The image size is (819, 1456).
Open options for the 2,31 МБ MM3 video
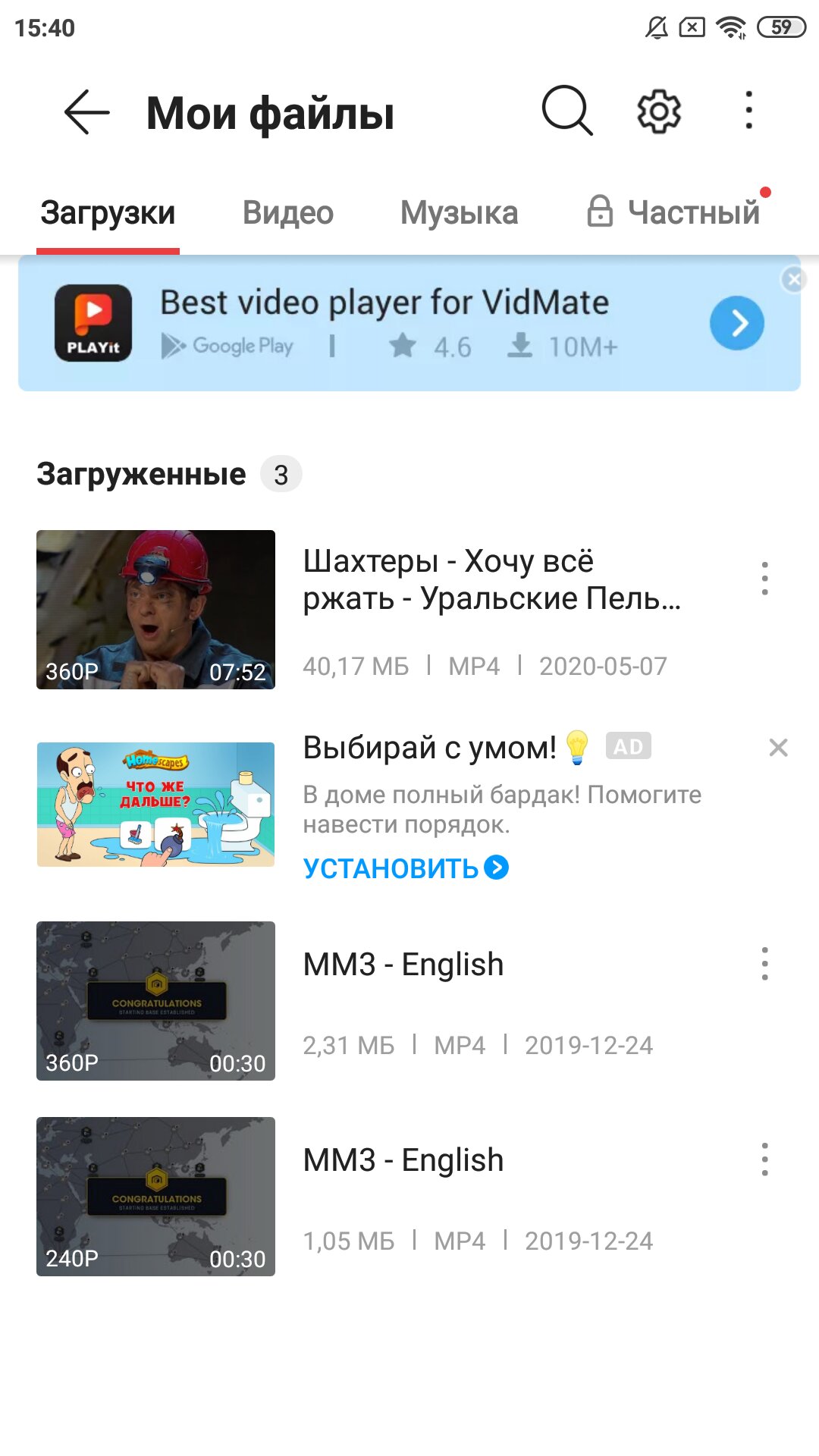click(764, 964)
